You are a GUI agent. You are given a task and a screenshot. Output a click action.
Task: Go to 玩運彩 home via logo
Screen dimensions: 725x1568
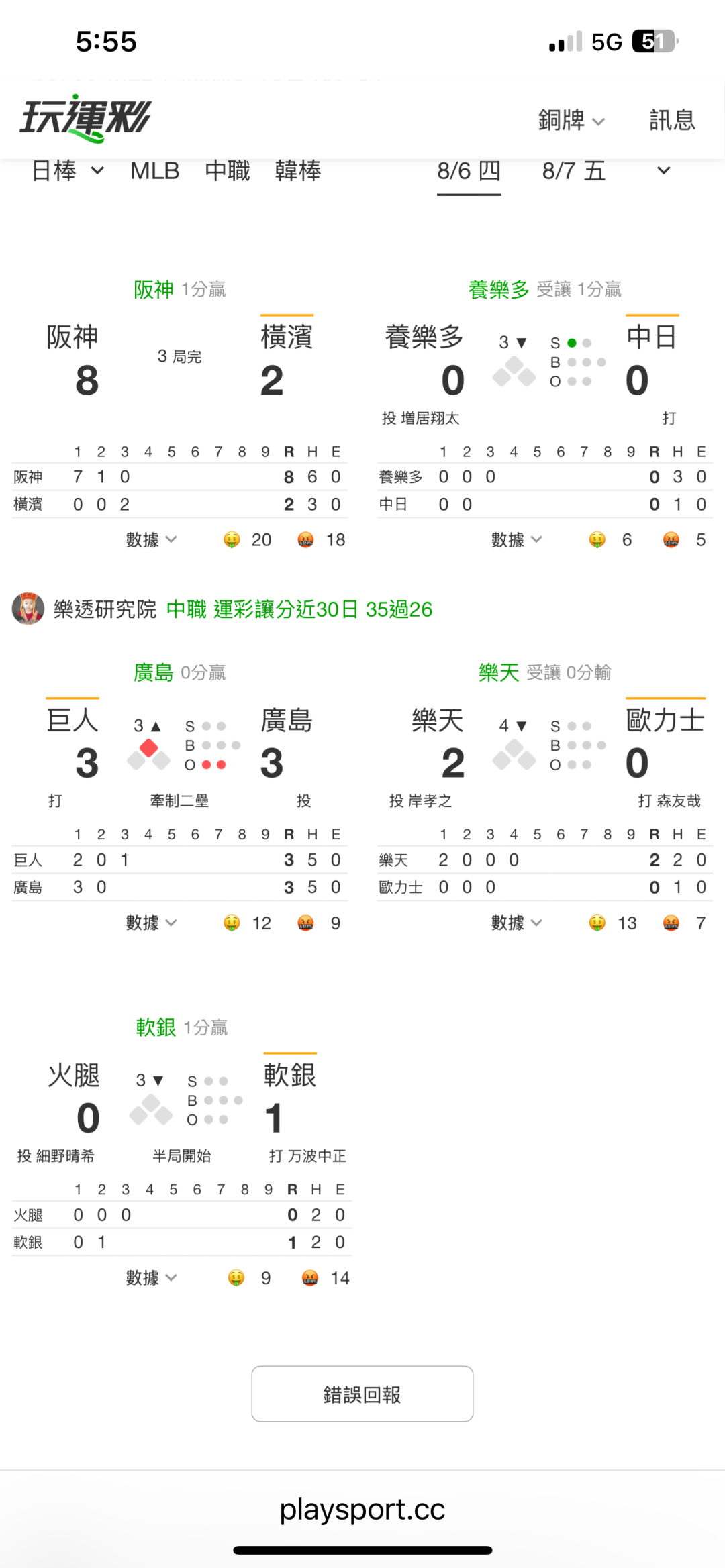85,119
